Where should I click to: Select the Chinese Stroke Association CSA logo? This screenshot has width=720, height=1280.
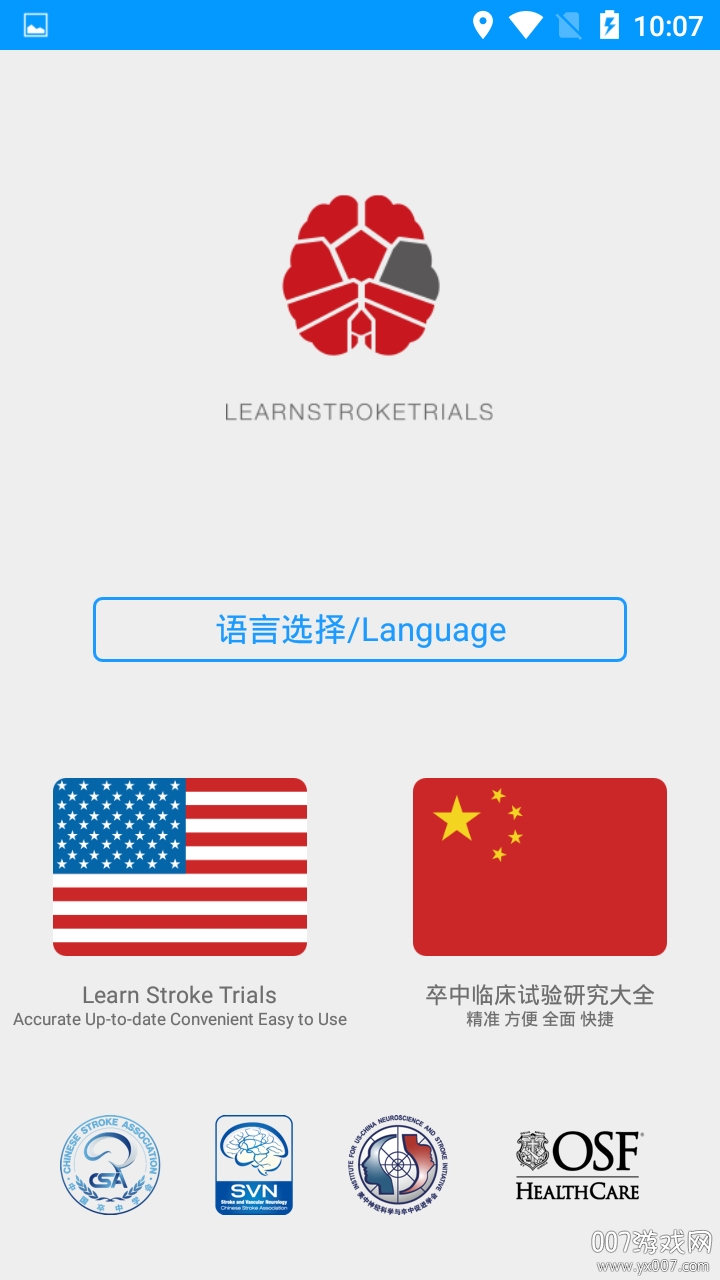[x=111, y=1163]
